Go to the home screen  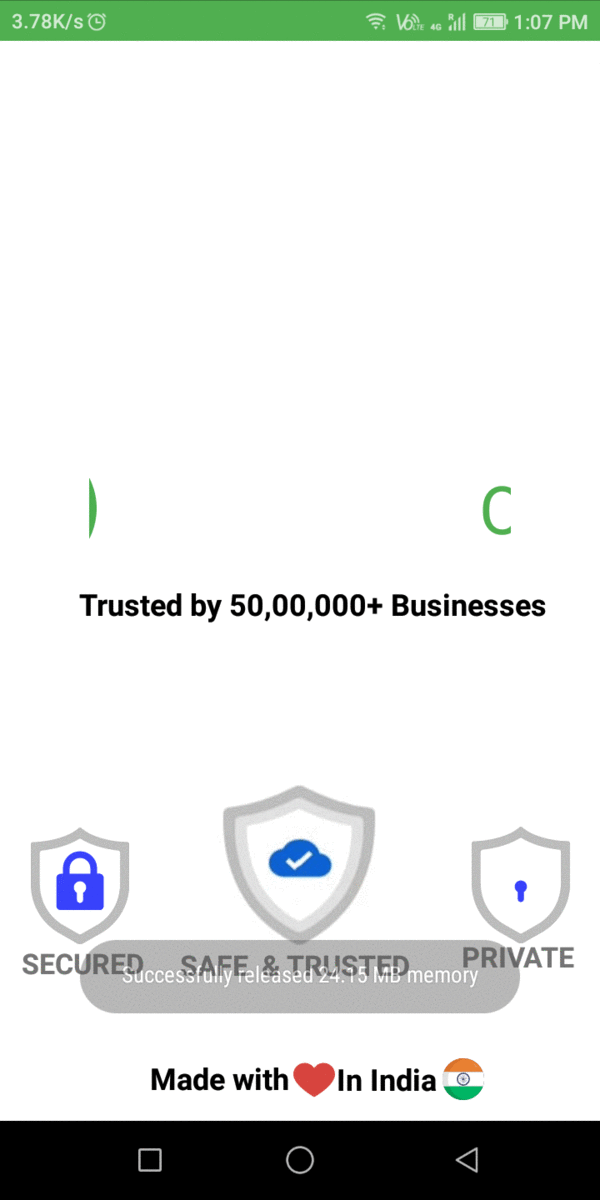pos(300,1159)
